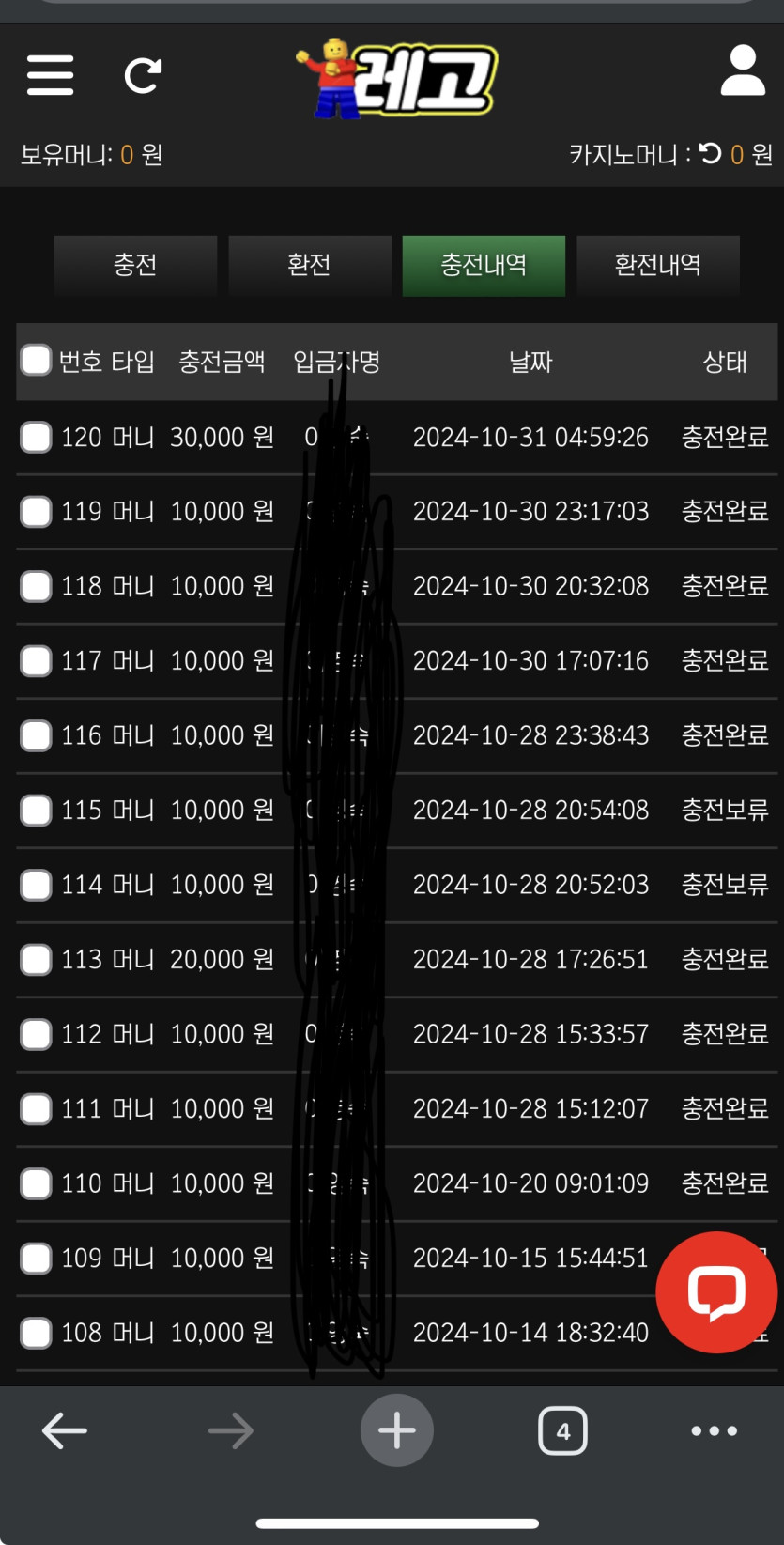Open the 환전내역 tab
Viewport: 784px width, 1545px height.
point(657,266)
